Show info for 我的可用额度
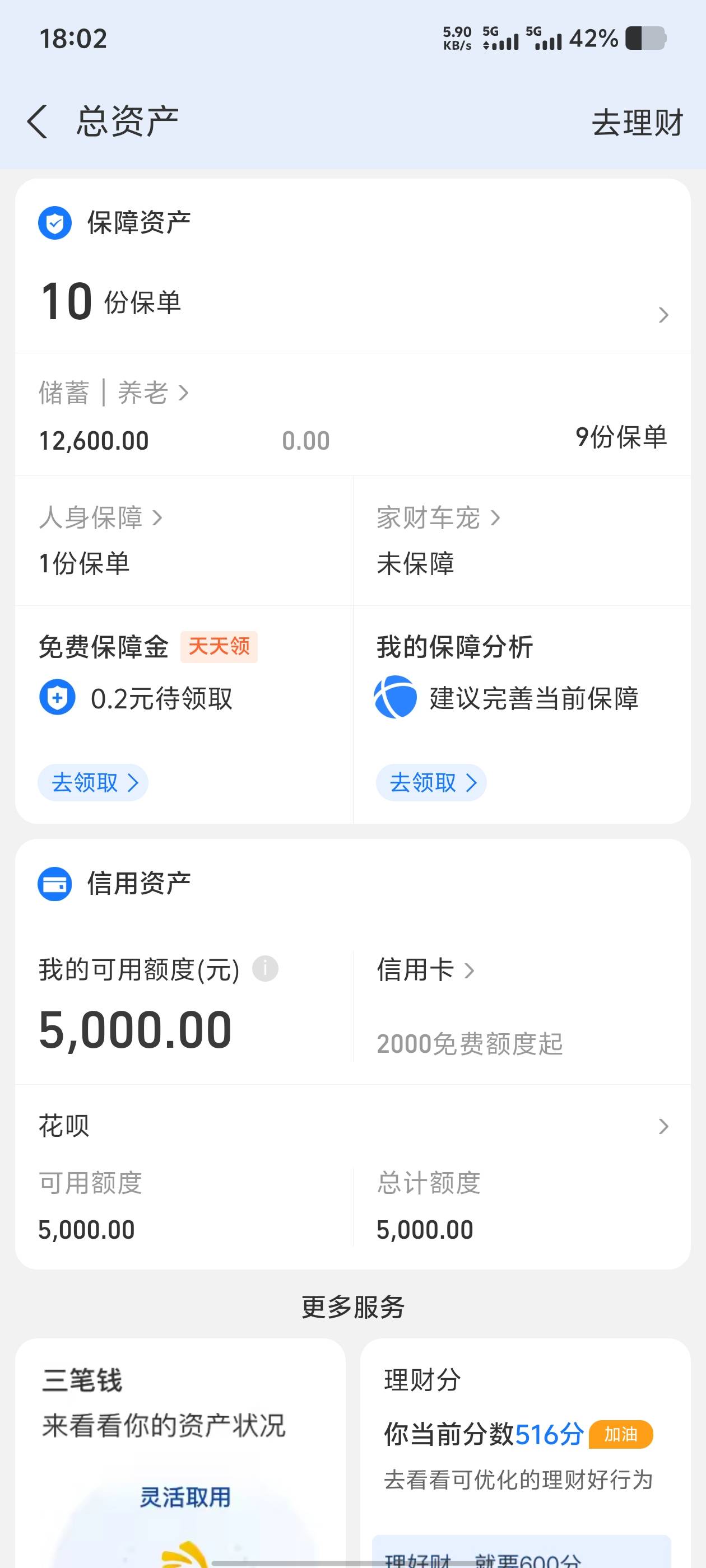Screen dimensions: 706x1568 (x=265, y=968)
